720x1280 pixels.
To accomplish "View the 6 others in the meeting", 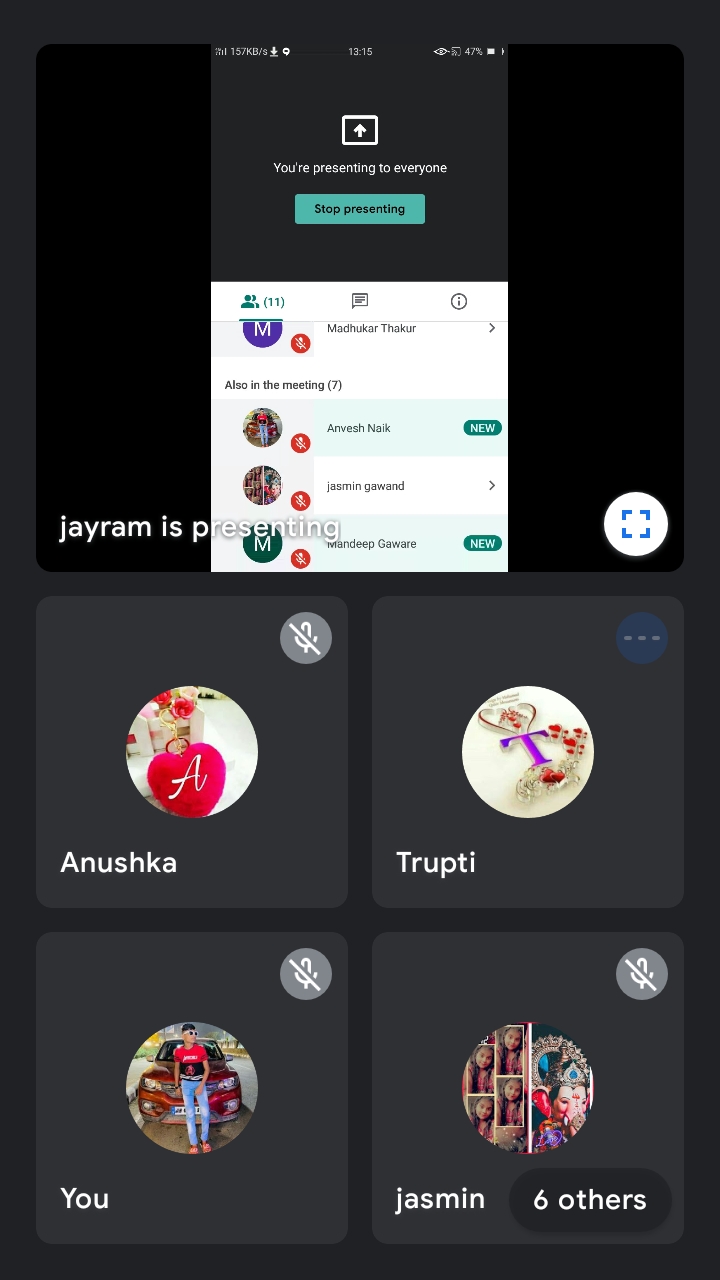I will (590, 1200).
